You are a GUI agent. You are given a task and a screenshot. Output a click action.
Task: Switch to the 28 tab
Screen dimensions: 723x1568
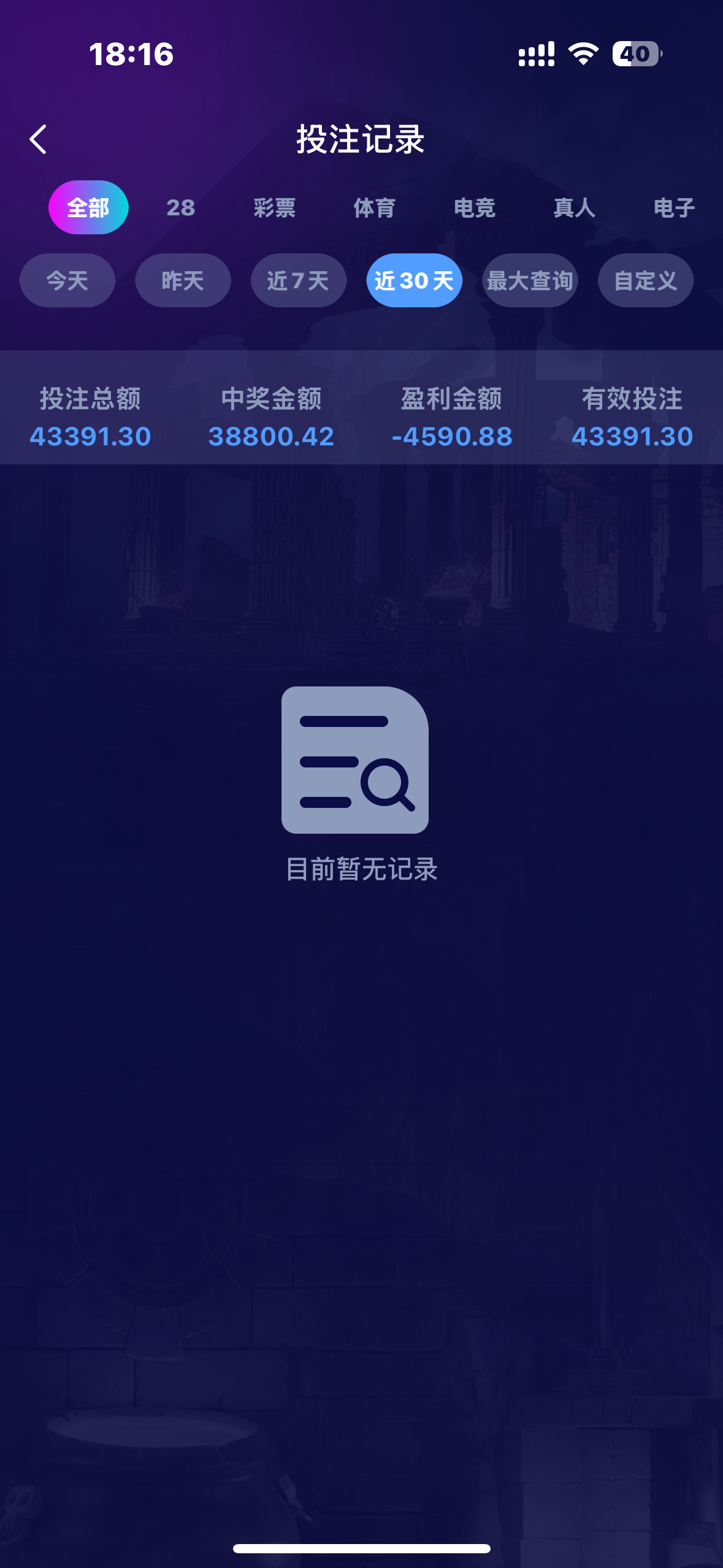point(181,207)
